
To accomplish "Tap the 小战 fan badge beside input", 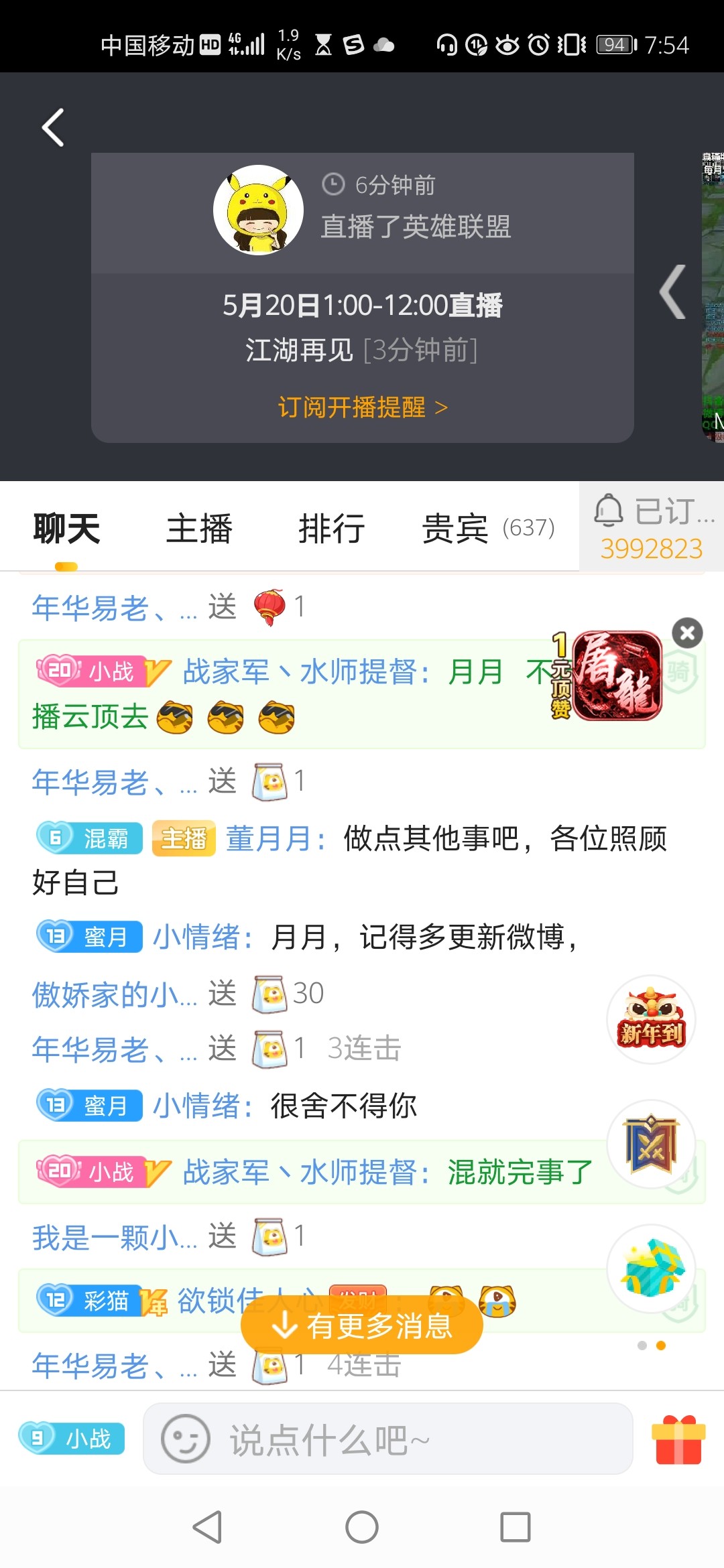I will tap(72, 1438).
